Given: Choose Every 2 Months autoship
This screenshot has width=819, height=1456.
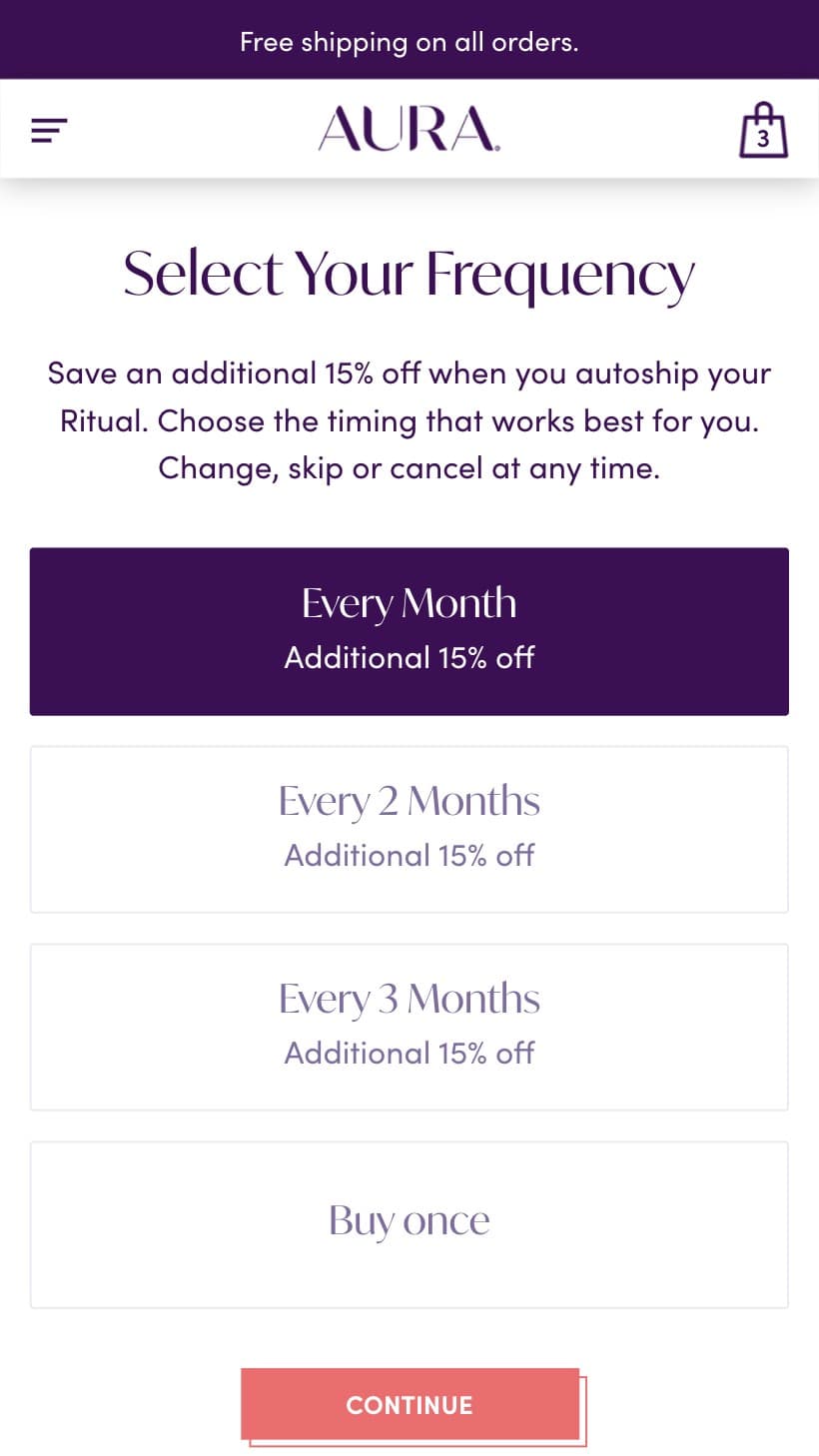Looking at the screenshot, I should tap(409, 829).
